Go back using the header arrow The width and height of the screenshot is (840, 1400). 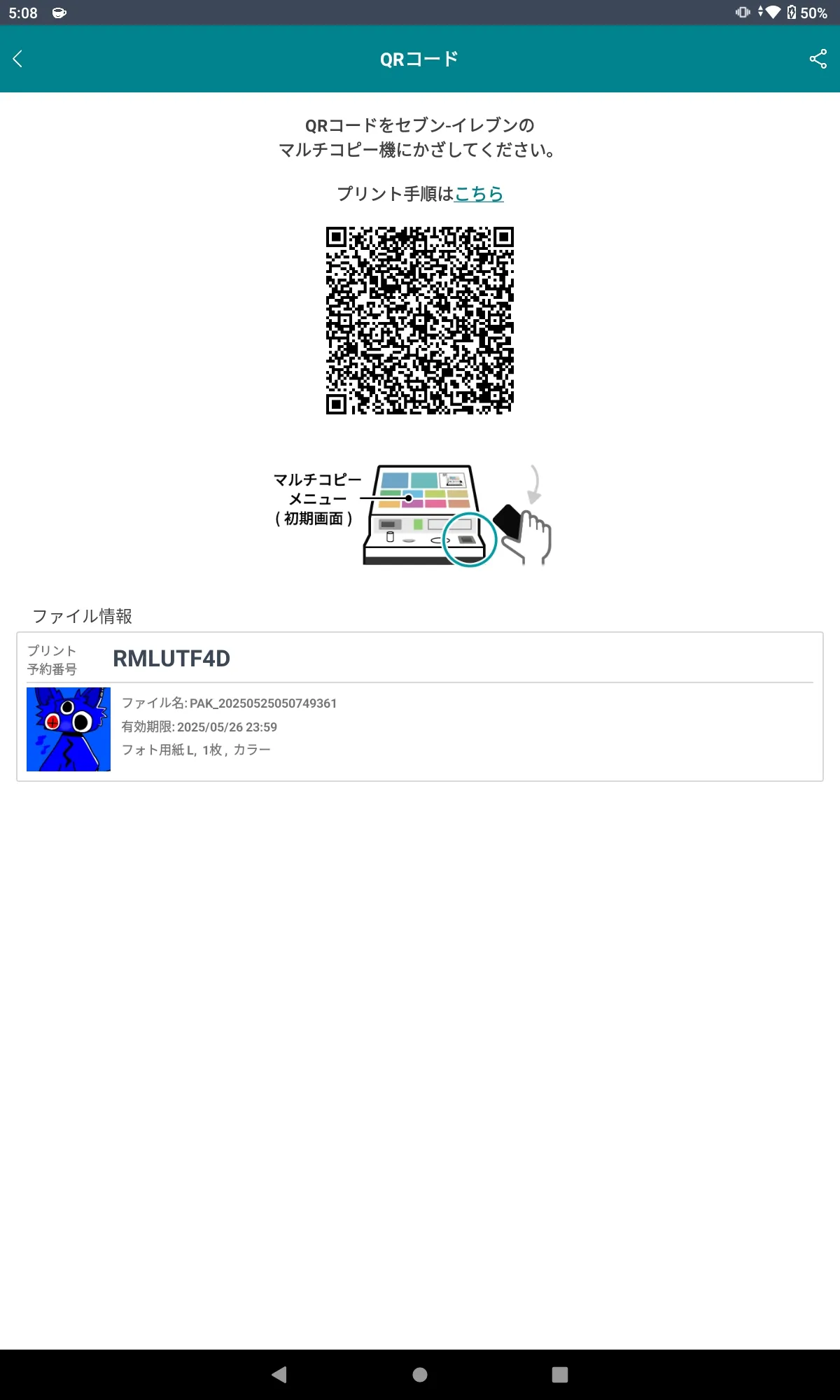(x=18, y=59)
